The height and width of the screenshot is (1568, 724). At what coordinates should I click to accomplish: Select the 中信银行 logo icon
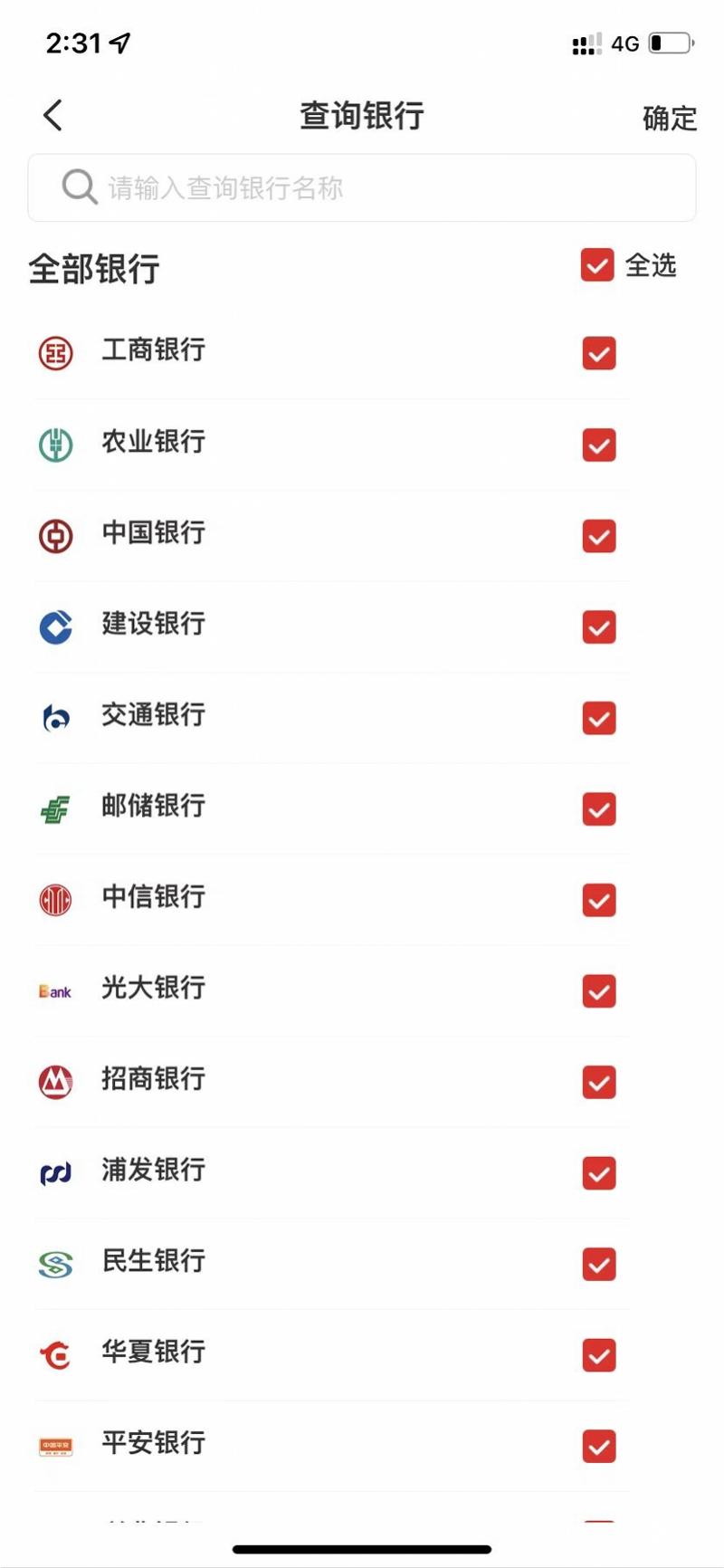tap(54, 900)
